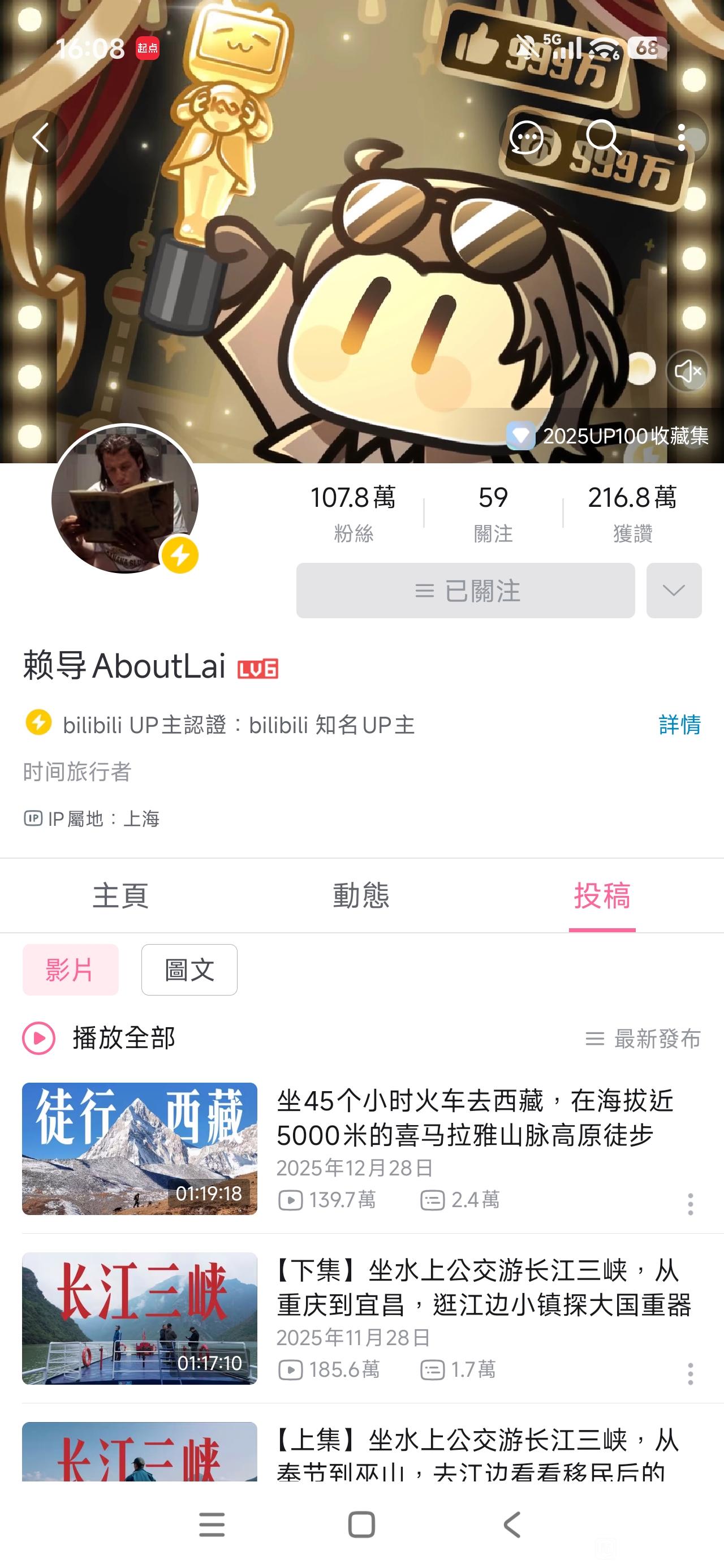Expand the dropdown next to 已關注

(x=674, y=591)
